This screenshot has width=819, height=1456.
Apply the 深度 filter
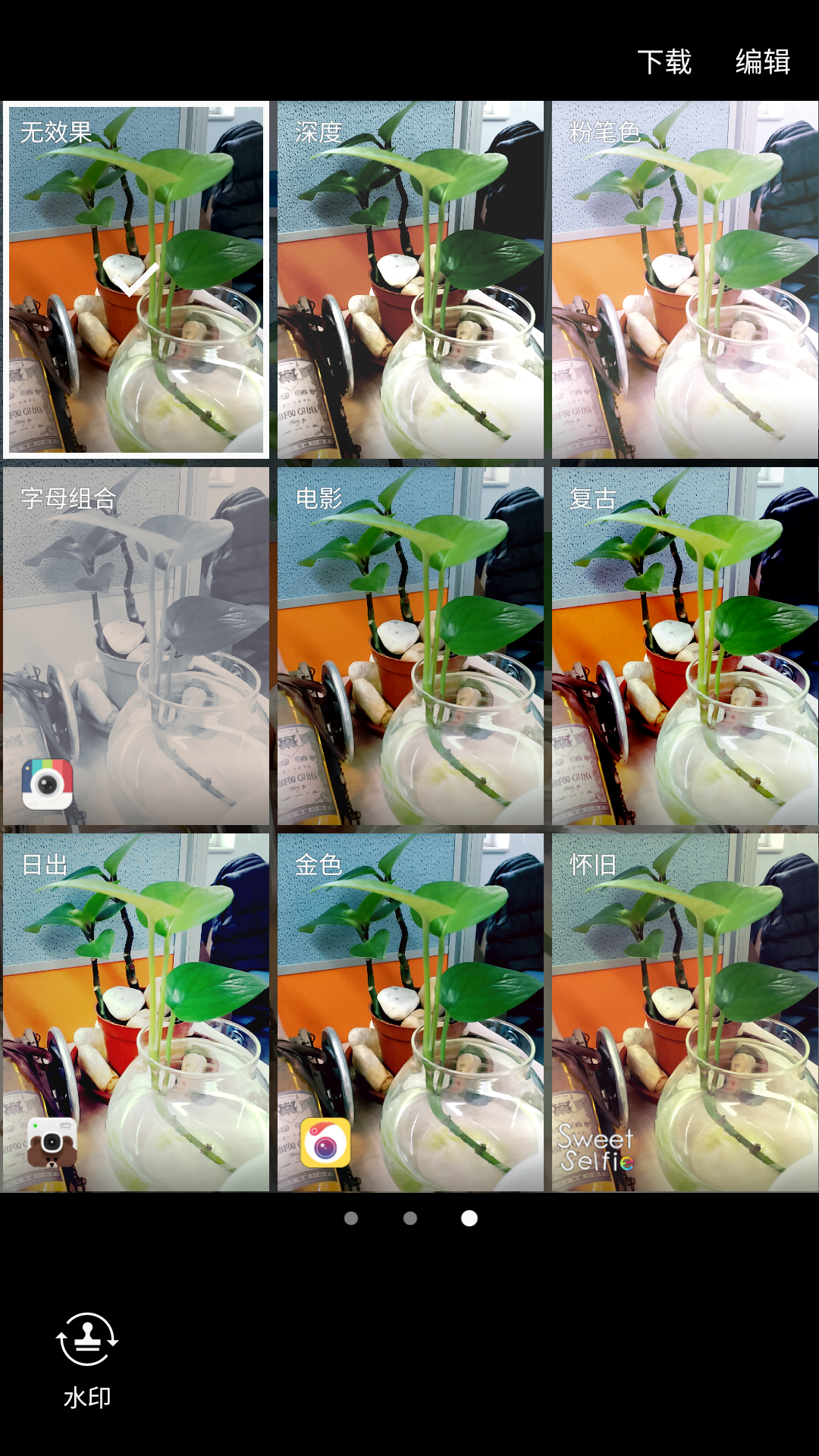(x=410, y=280)
